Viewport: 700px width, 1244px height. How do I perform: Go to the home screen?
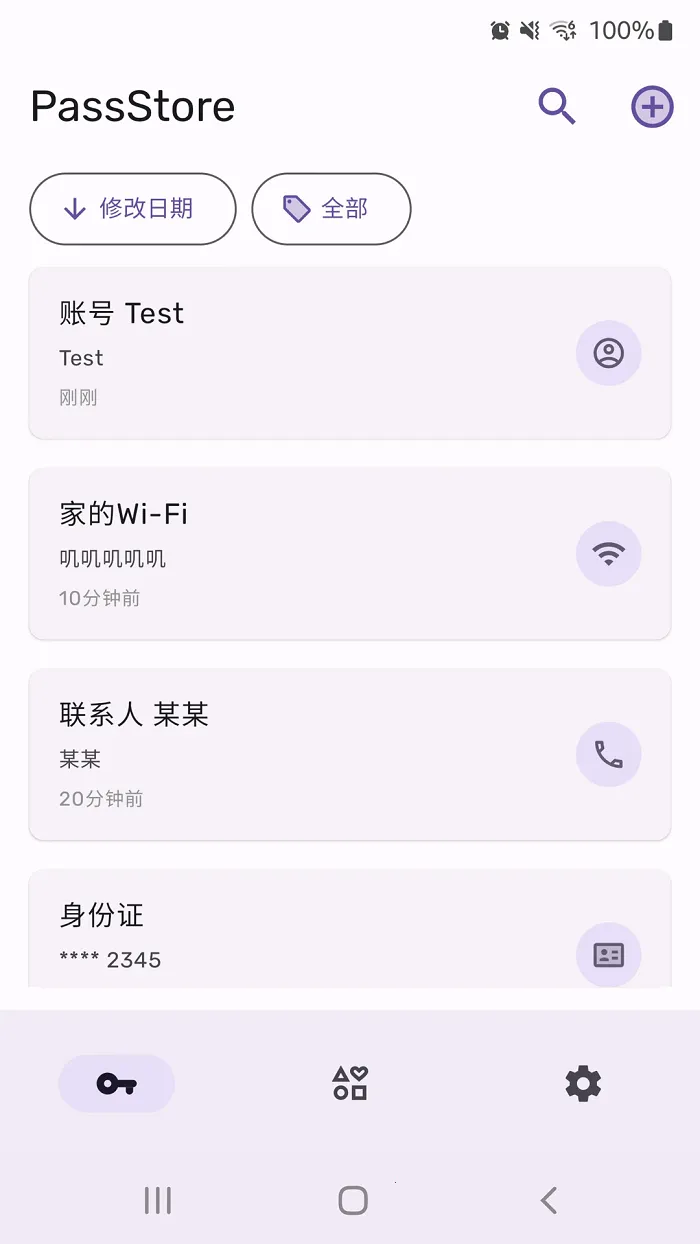(352, 1200)
